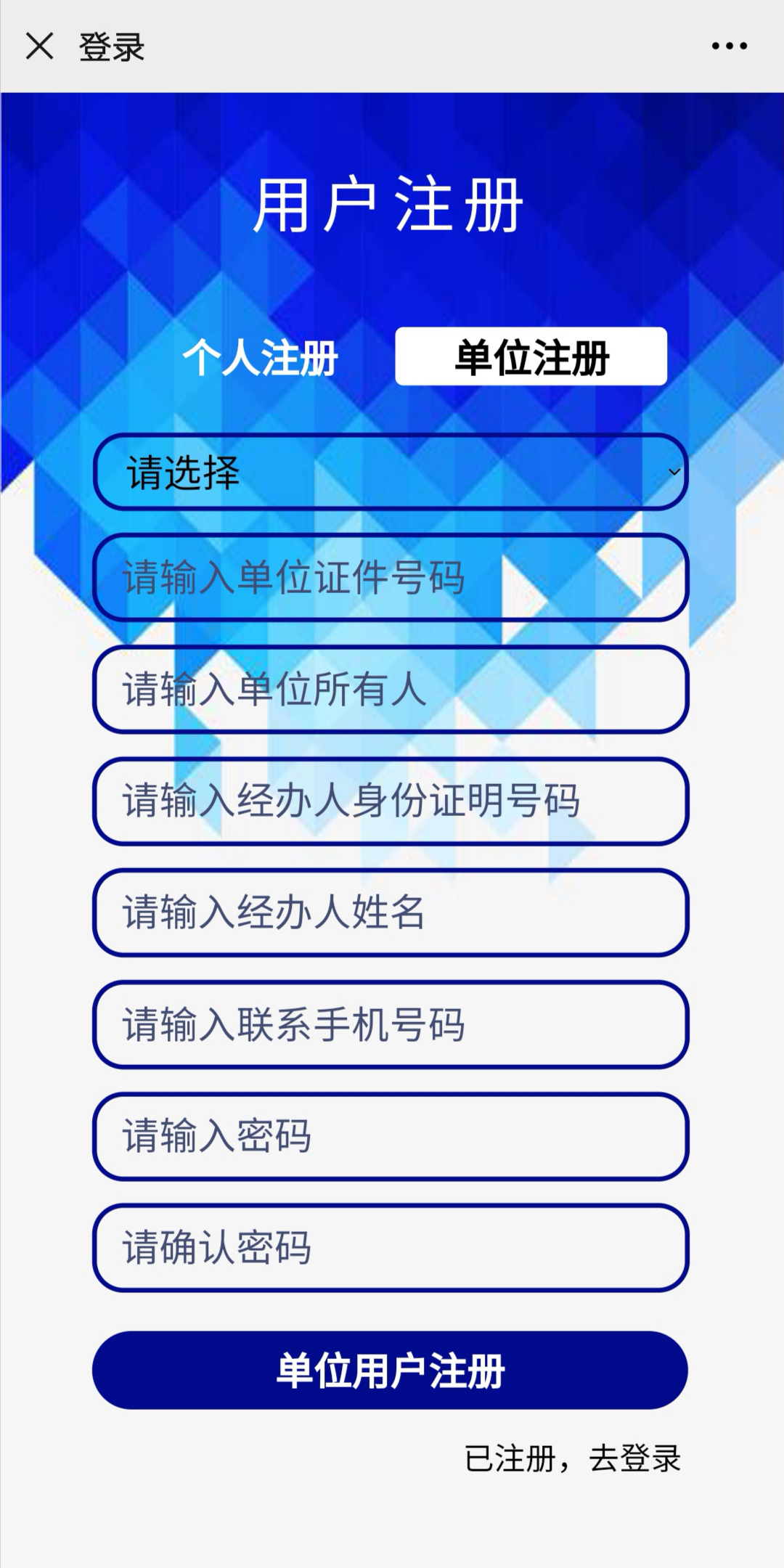Focus the 请输入密码 field
This screenshot has width=784, height=1568.
(x=391, y=1136)
